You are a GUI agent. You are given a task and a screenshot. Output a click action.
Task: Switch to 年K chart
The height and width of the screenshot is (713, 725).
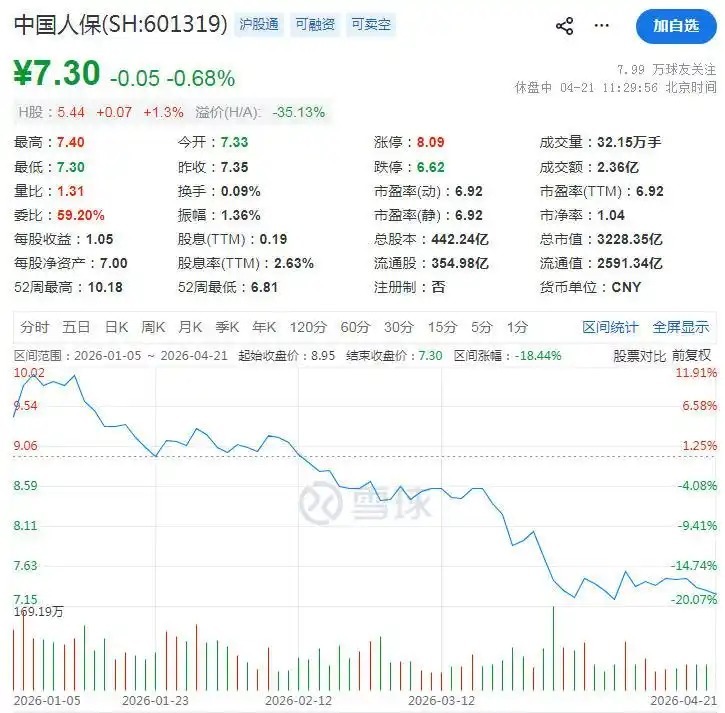pos(264,326)
